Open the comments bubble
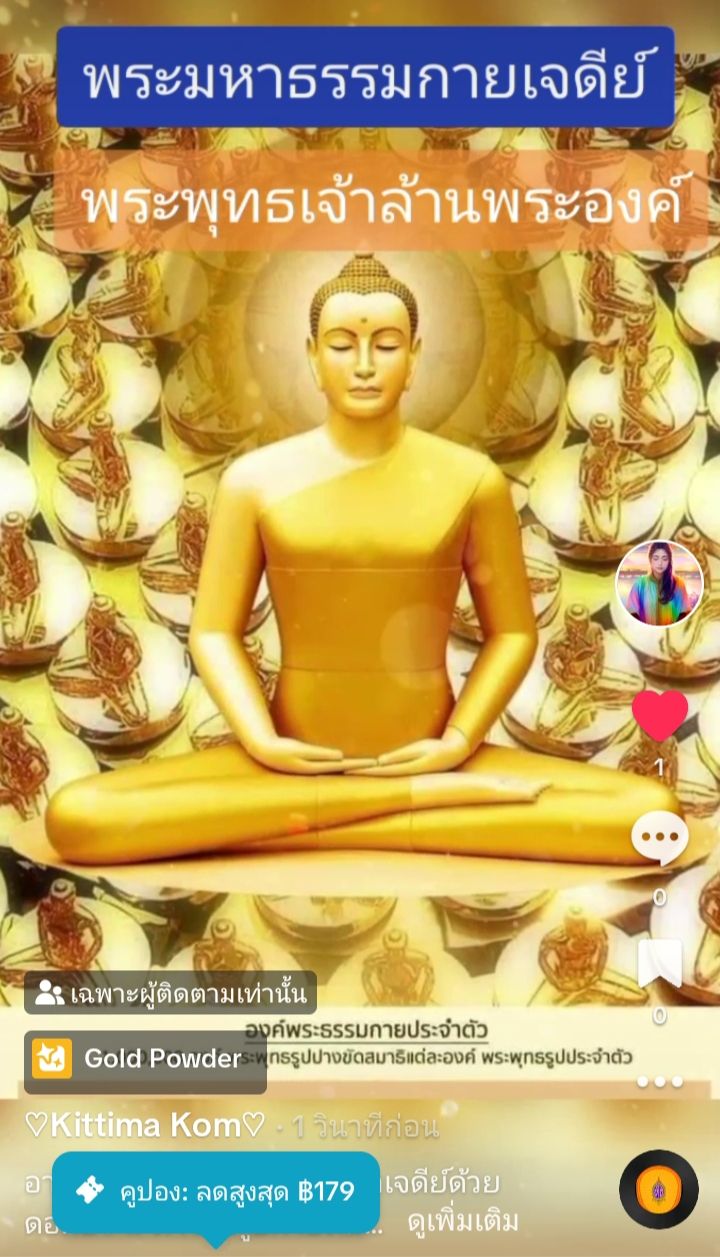The height and width of the screenshot is (1257, 720). coord(660,838)
